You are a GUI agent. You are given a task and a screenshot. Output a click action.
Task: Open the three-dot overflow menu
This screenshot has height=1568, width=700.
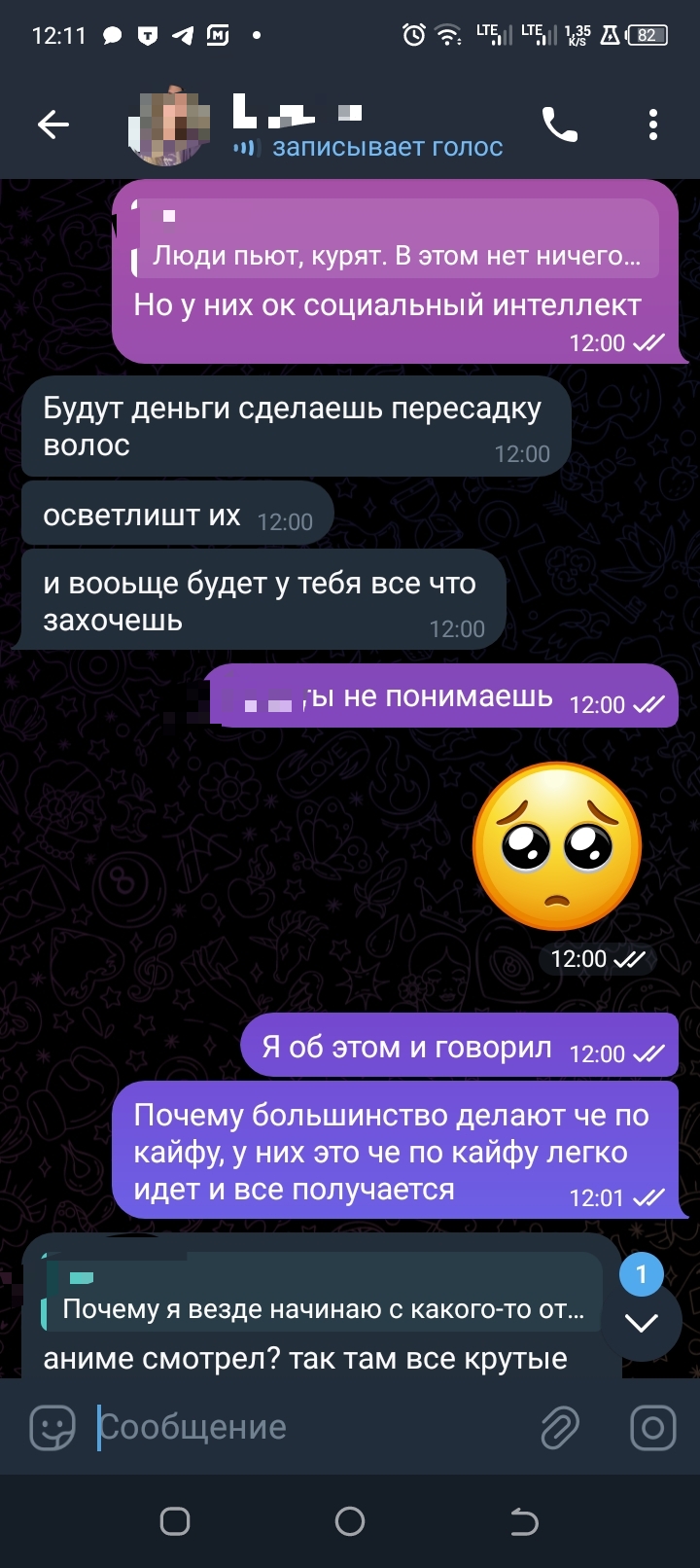[652, 125]
